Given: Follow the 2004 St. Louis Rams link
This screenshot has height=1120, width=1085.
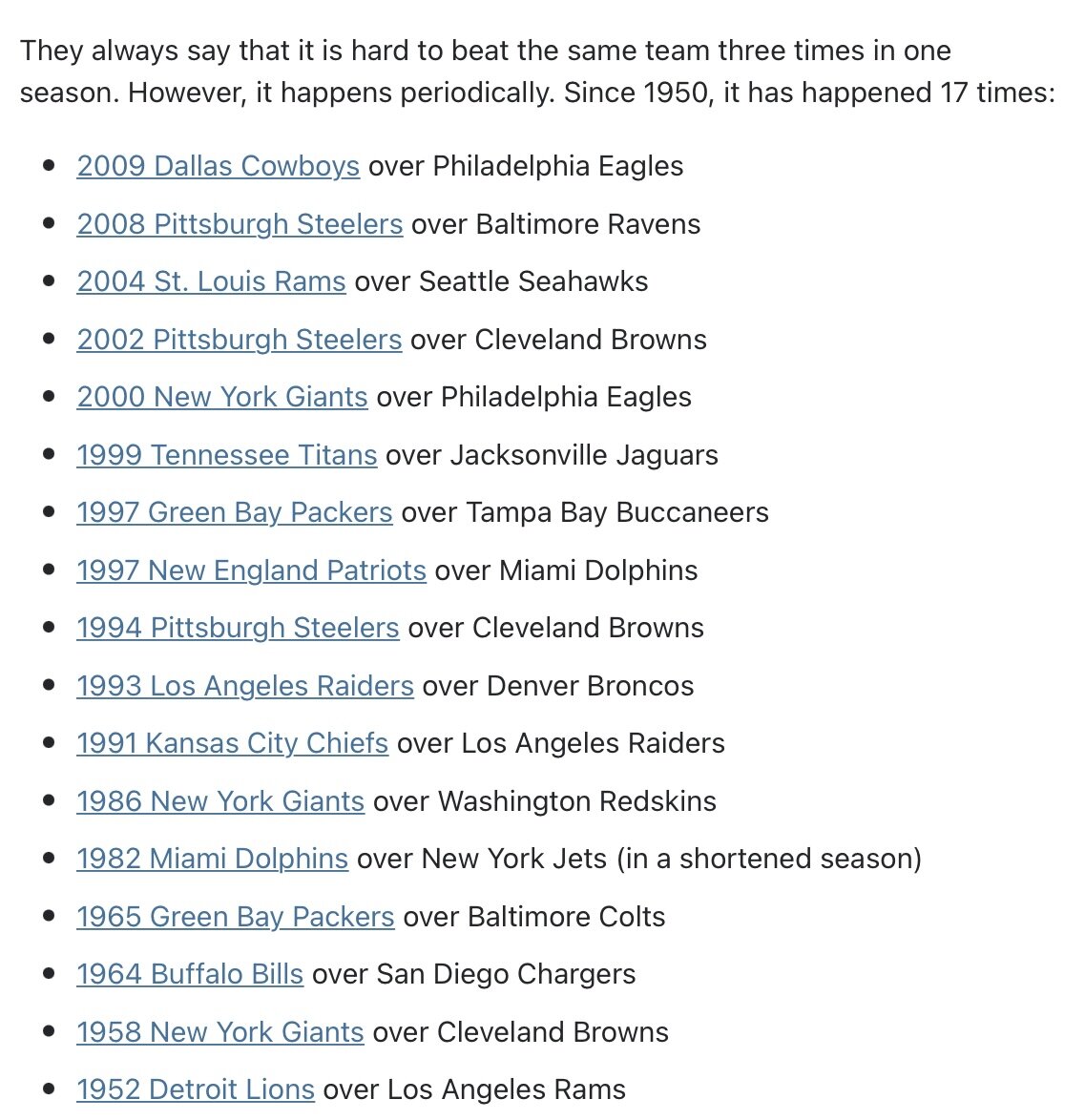Looking at the screenshot, I should click(211, 281).
